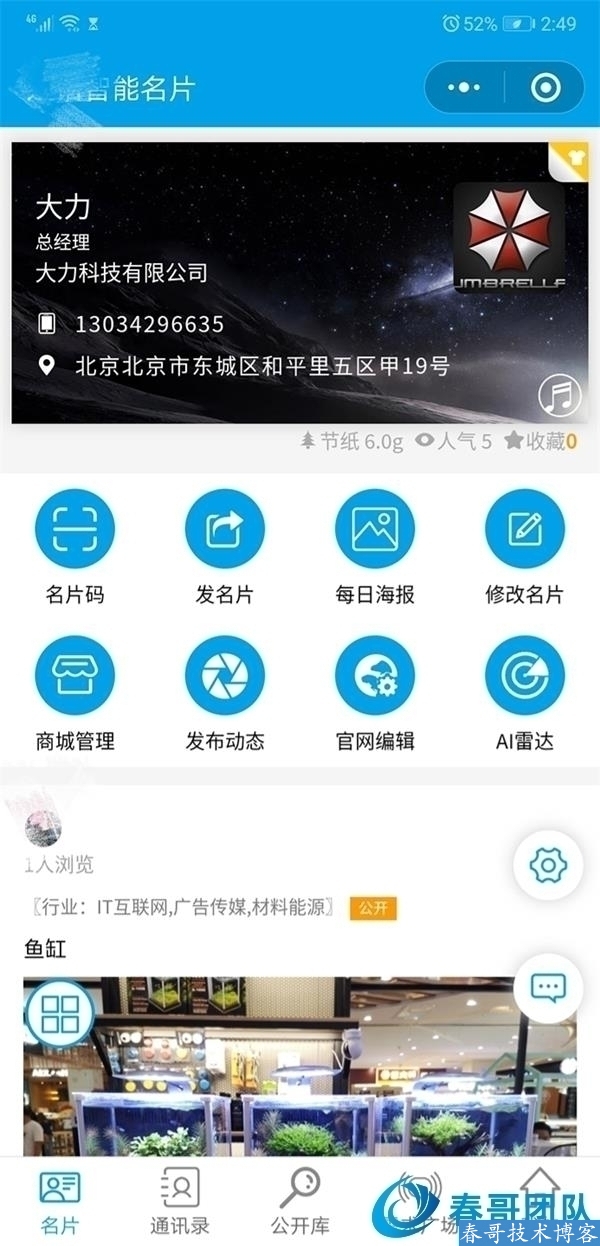Screen dimensions: 600x1246
Task: Open the mini program overflow menu
Action: click(x=464, y=88)
